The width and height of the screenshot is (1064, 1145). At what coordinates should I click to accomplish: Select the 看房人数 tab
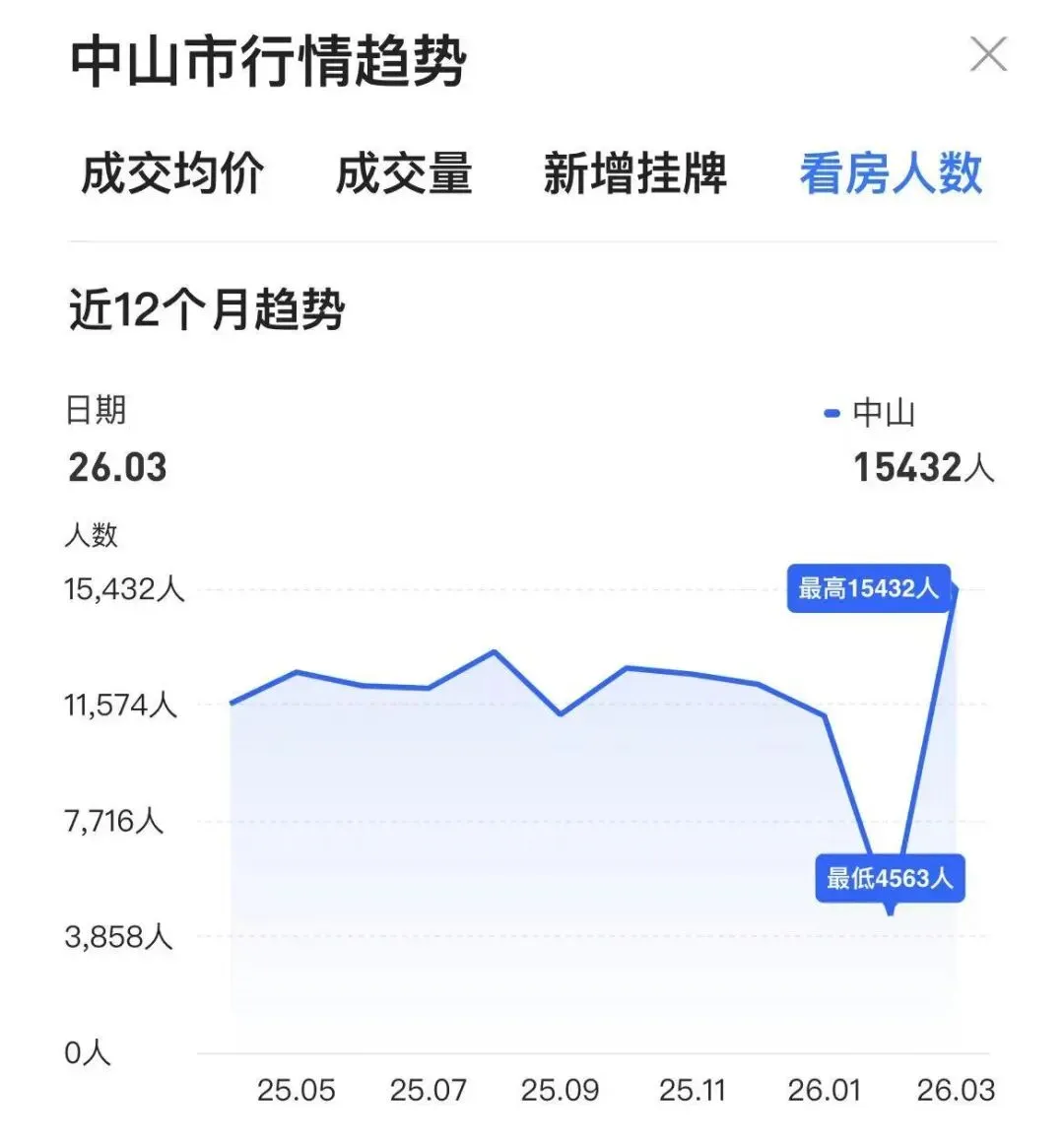891,173
